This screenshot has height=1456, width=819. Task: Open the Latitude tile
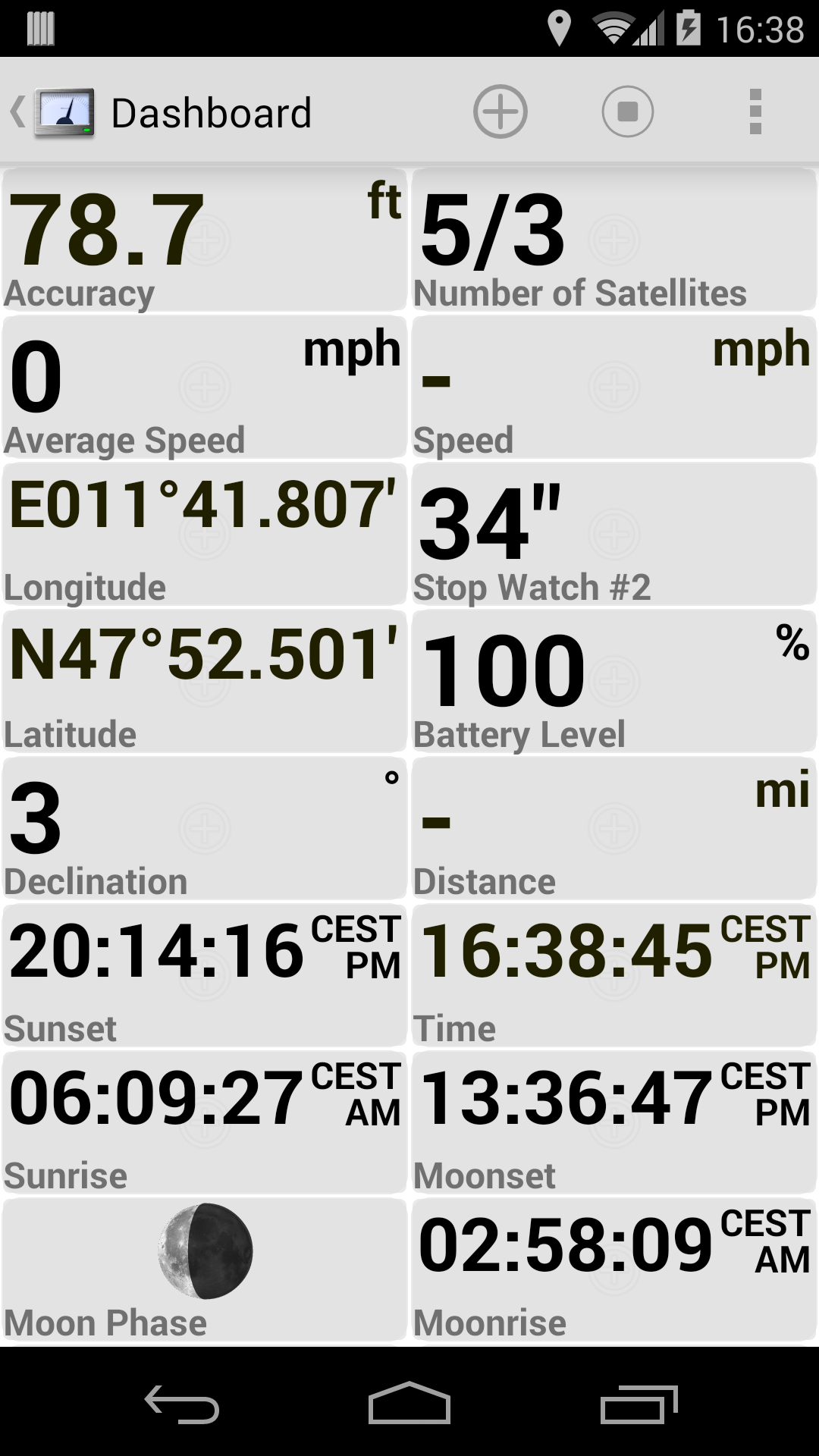pyautogui.click(x=205, y=682)
